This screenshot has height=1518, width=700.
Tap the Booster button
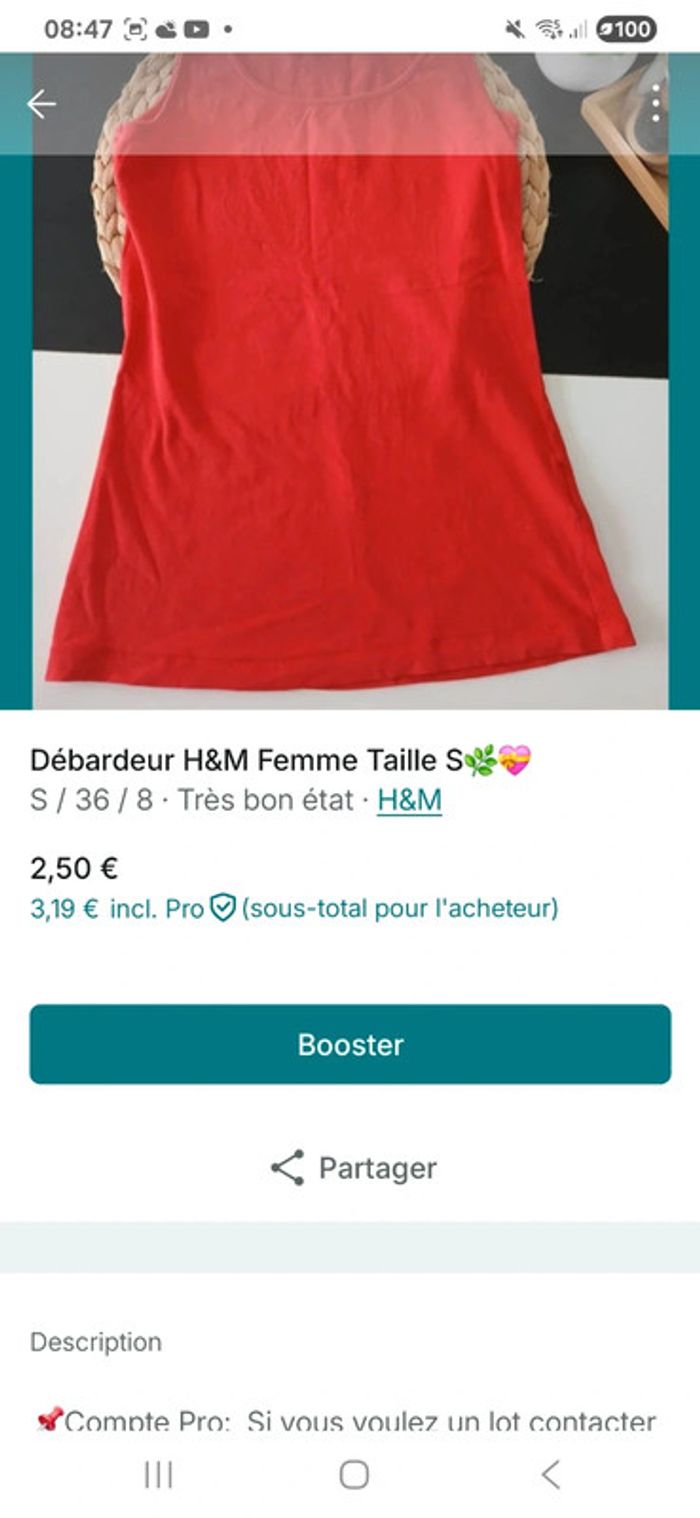tap(350, 1044)
